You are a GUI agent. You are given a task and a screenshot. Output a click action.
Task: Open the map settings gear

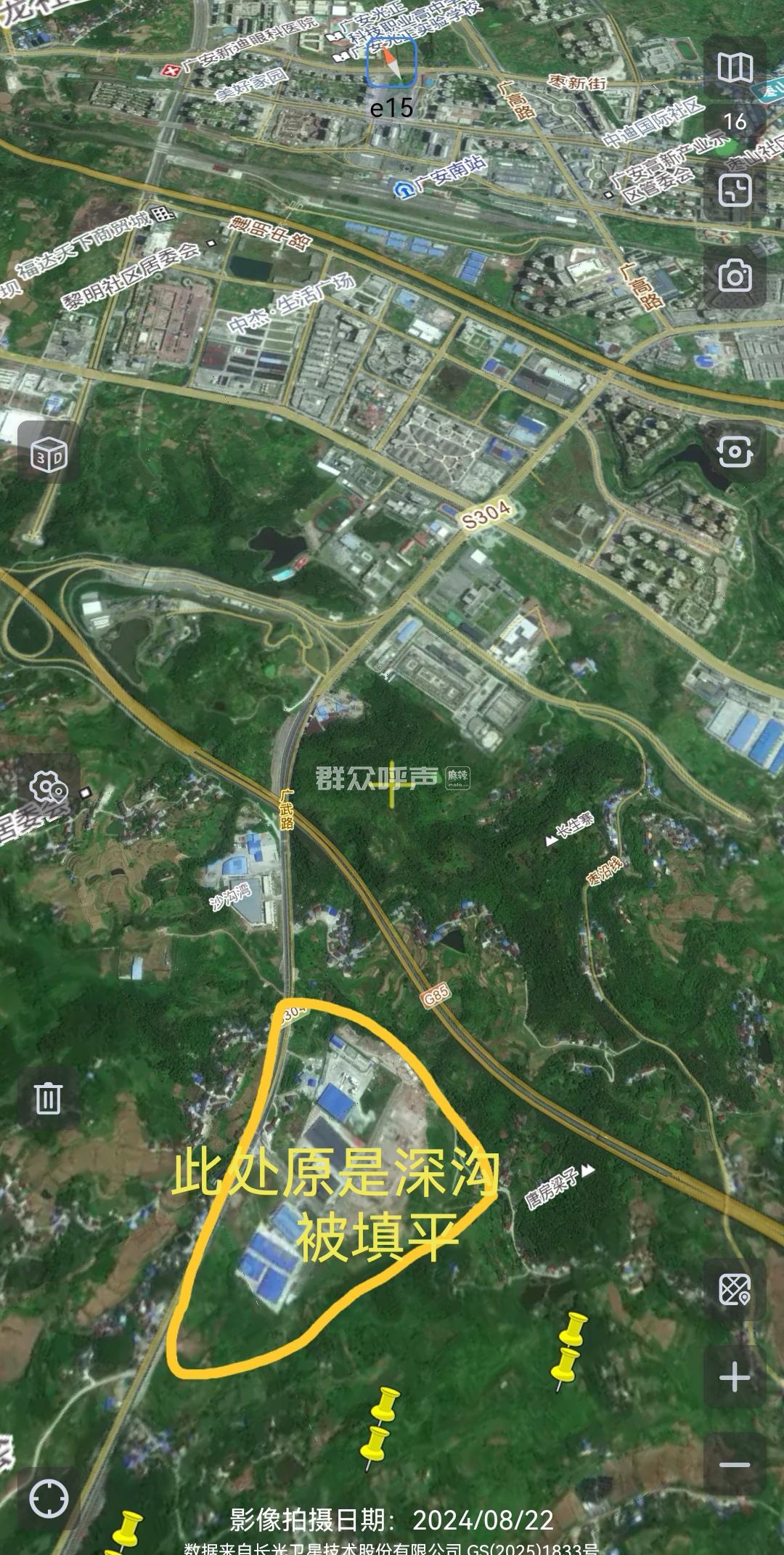click(49, 788)
